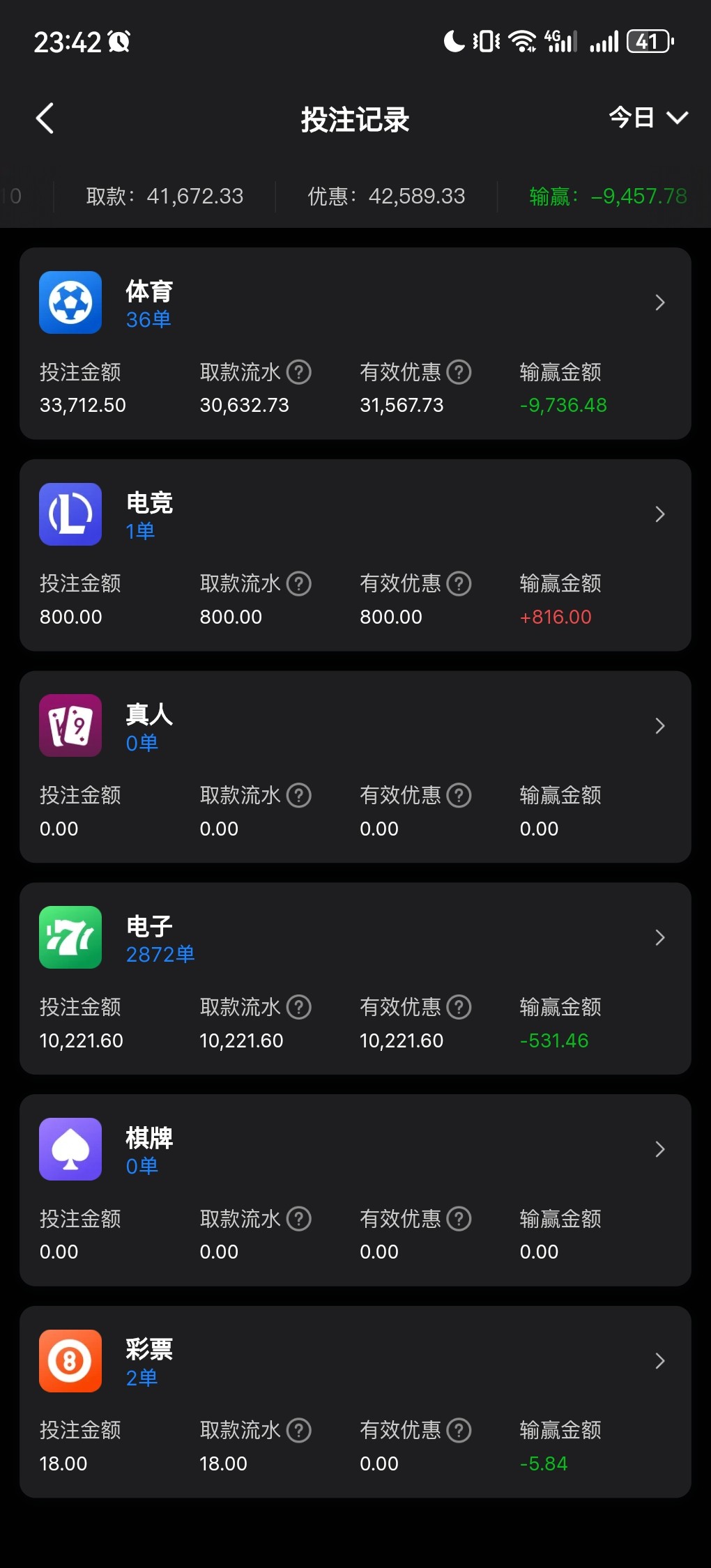Open the 电子 betting records card
The width and height of the screenshot is (711, 1568).
coord(659,937)
